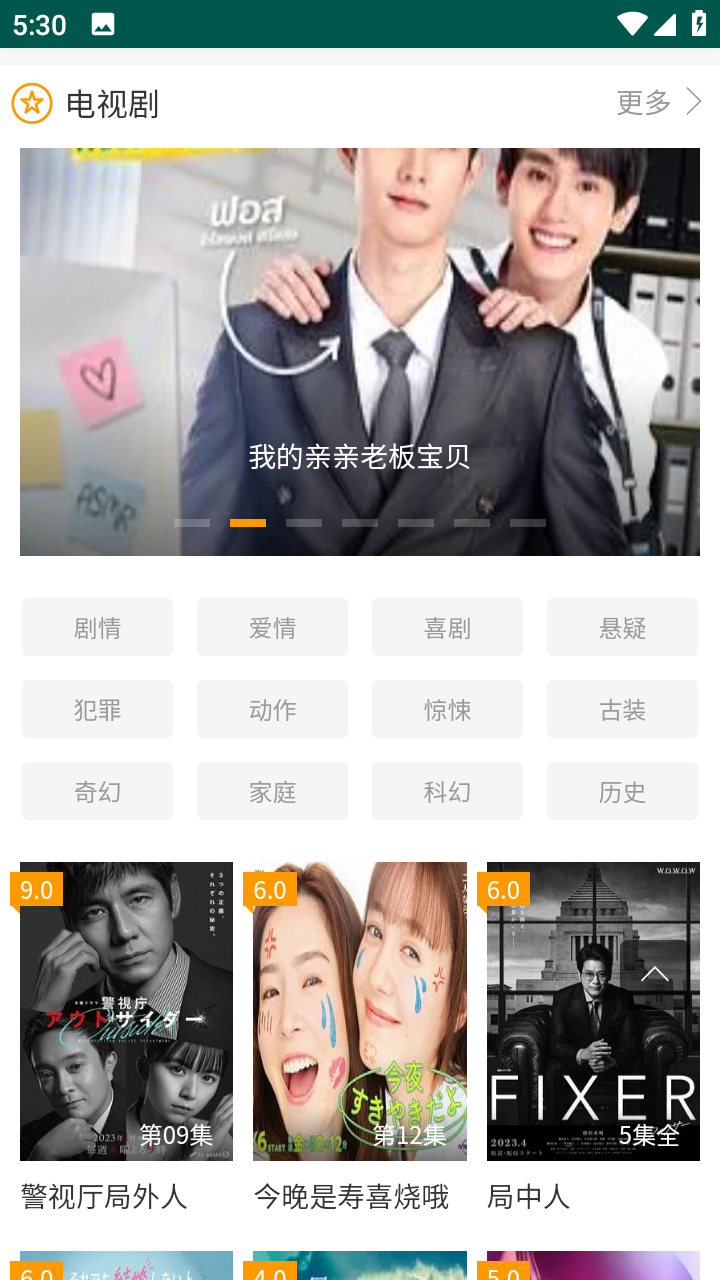Open the 惊悚 category
The image size is (720, 1280).
point(447,709)
